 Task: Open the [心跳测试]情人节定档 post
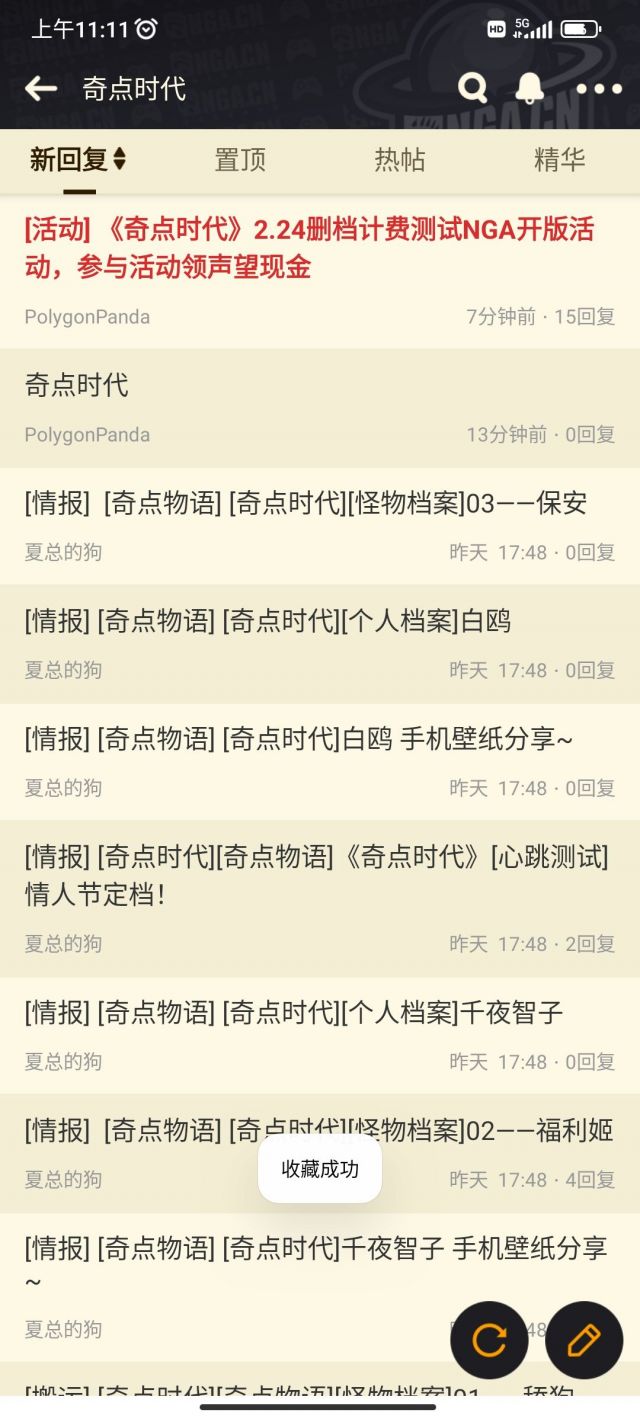[320, 899]
